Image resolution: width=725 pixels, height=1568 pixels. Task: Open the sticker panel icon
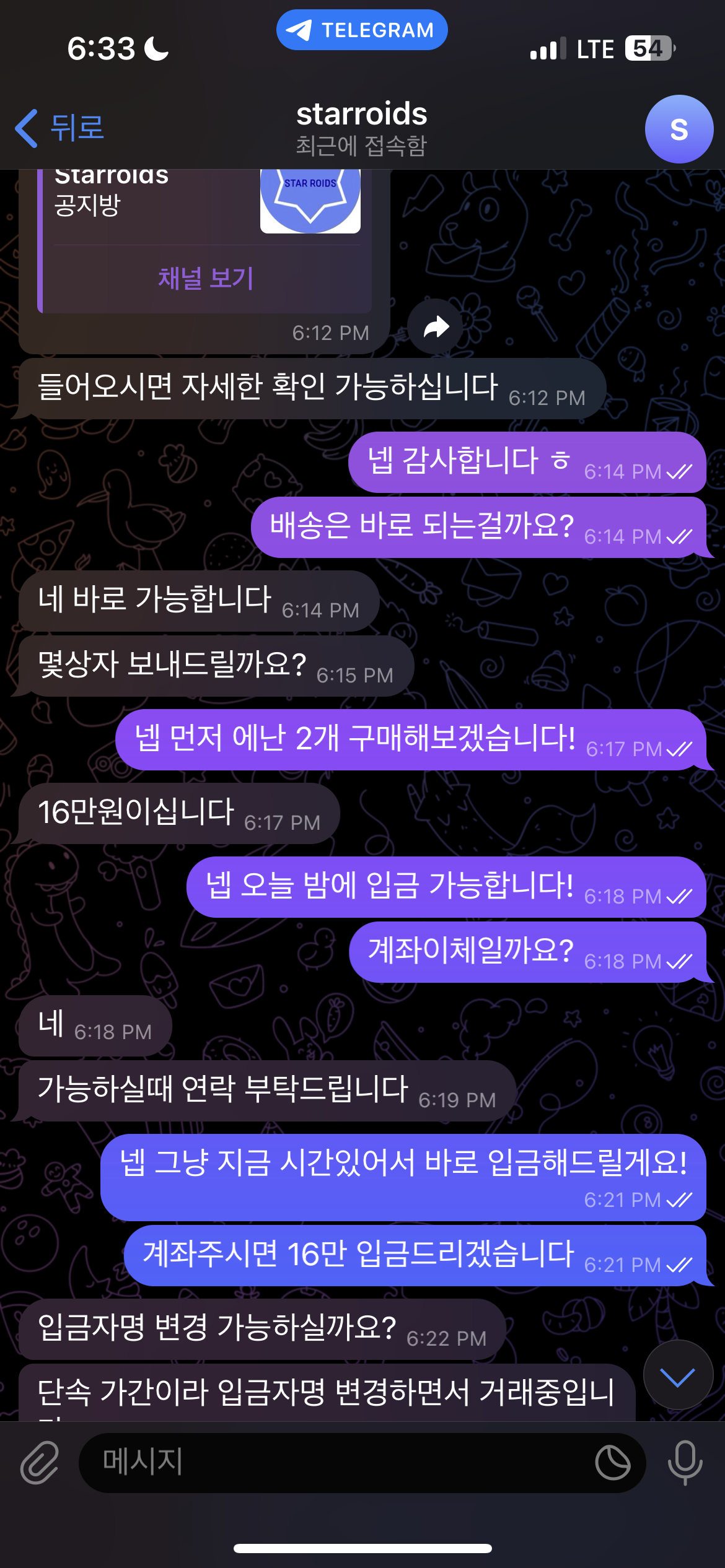[612, 1463]
